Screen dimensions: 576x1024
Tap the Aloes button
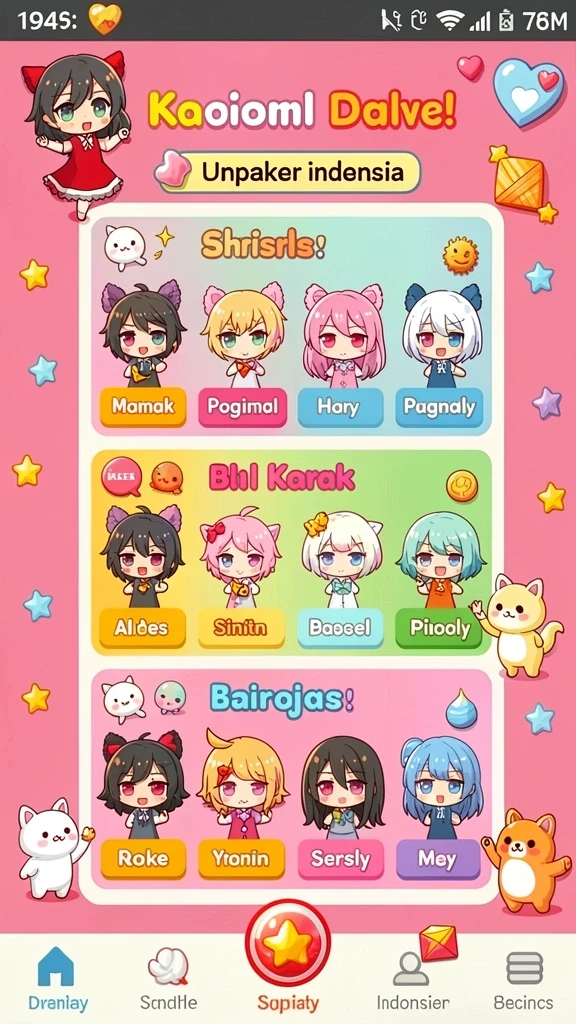(x=142, y=628)
